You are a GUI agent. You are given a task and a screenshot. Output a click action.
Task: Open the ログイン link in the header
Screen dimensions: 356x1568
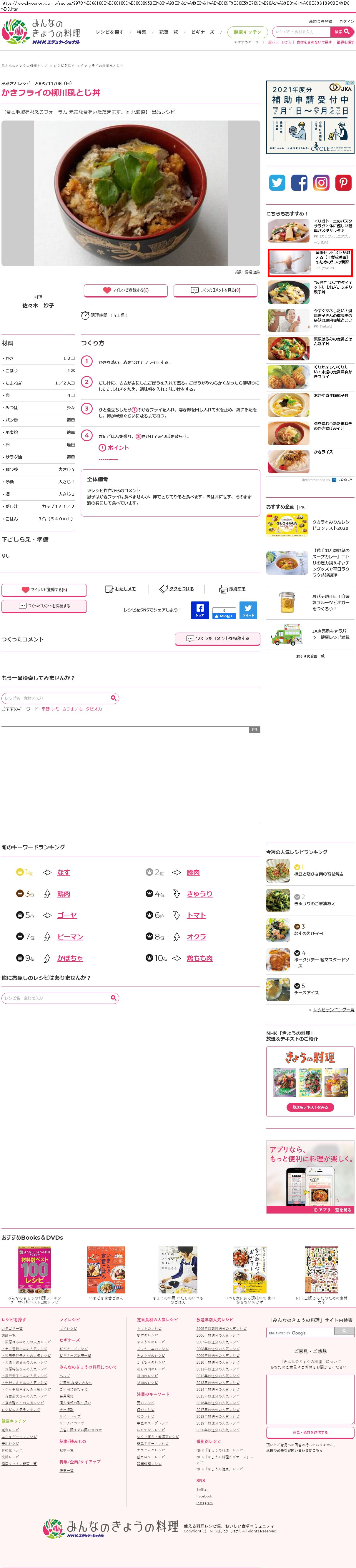tap(346, 21)
